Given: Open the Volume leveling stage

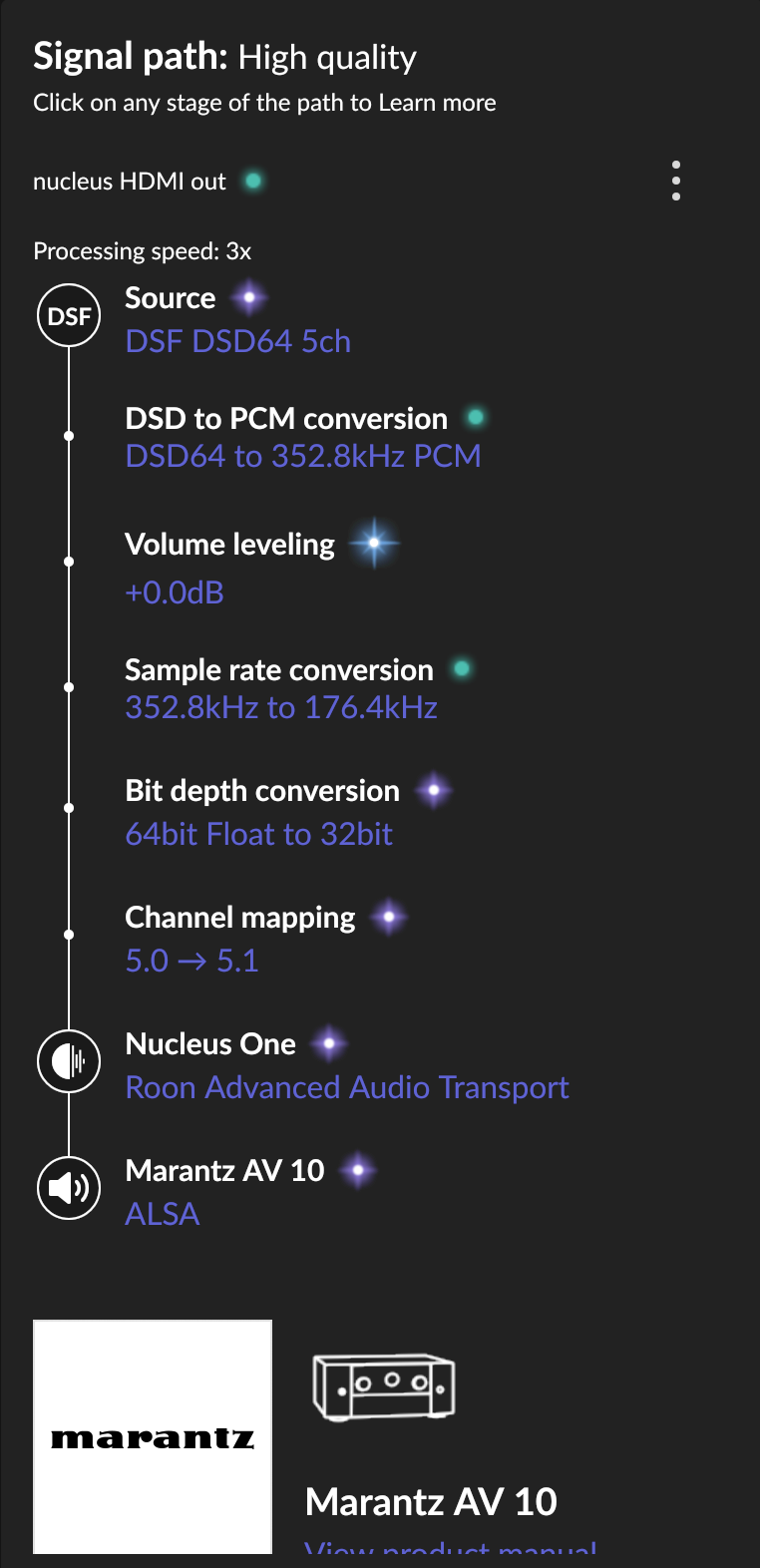Looking at the screenshot, I should click(x=261, y=566).
